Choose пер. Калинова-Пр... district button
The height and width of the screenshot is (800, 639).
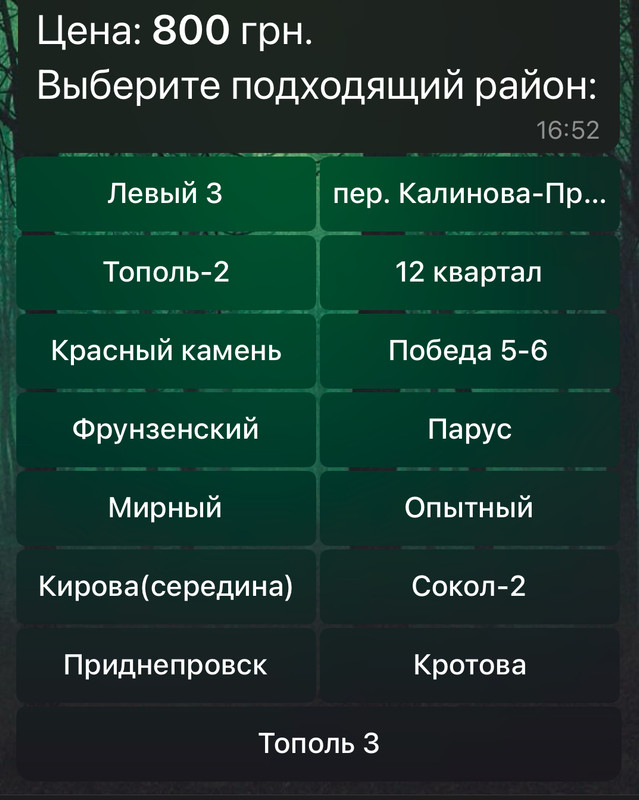point(469,194)
